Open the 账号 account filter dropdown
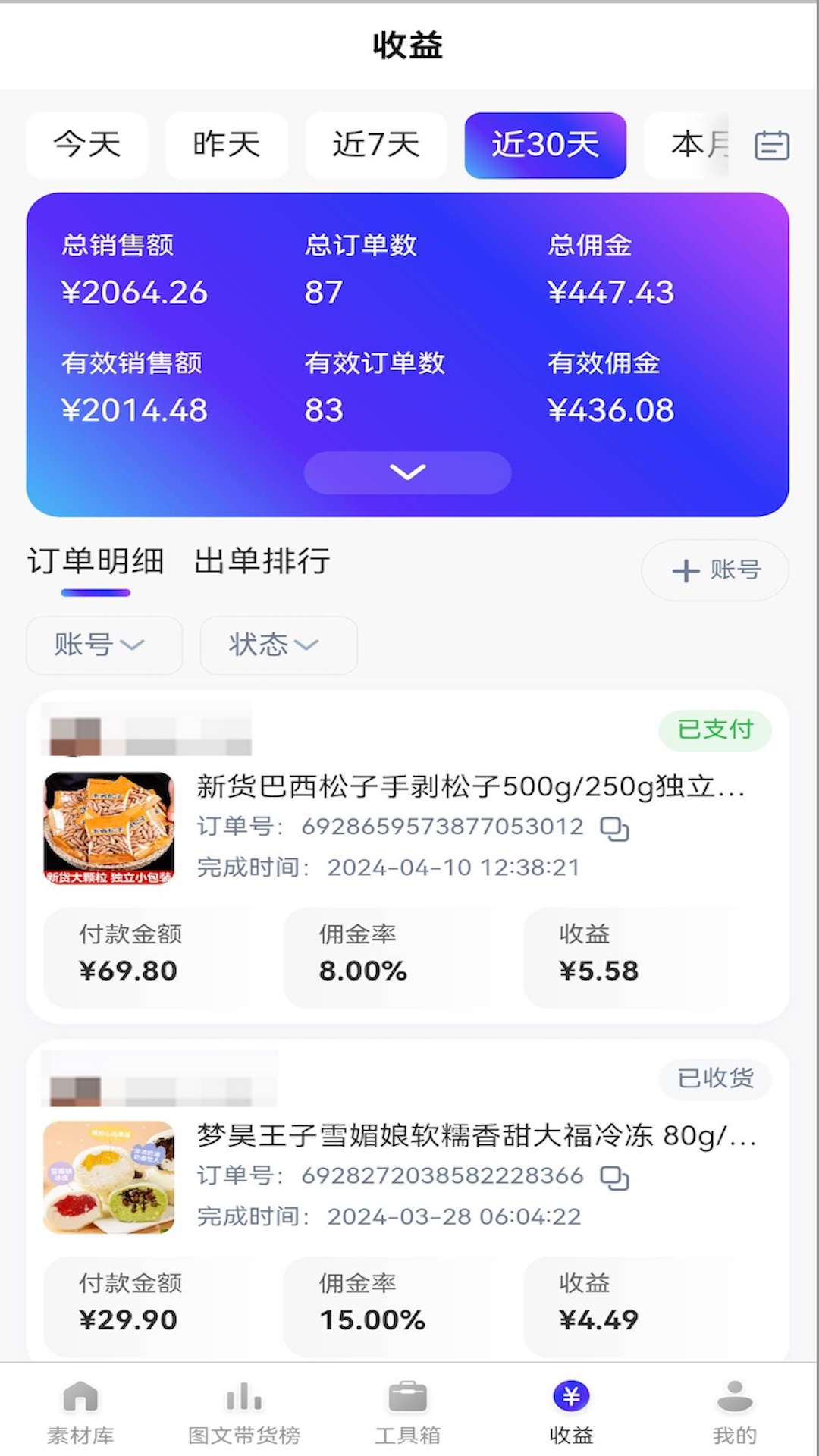 coord(103,645)
